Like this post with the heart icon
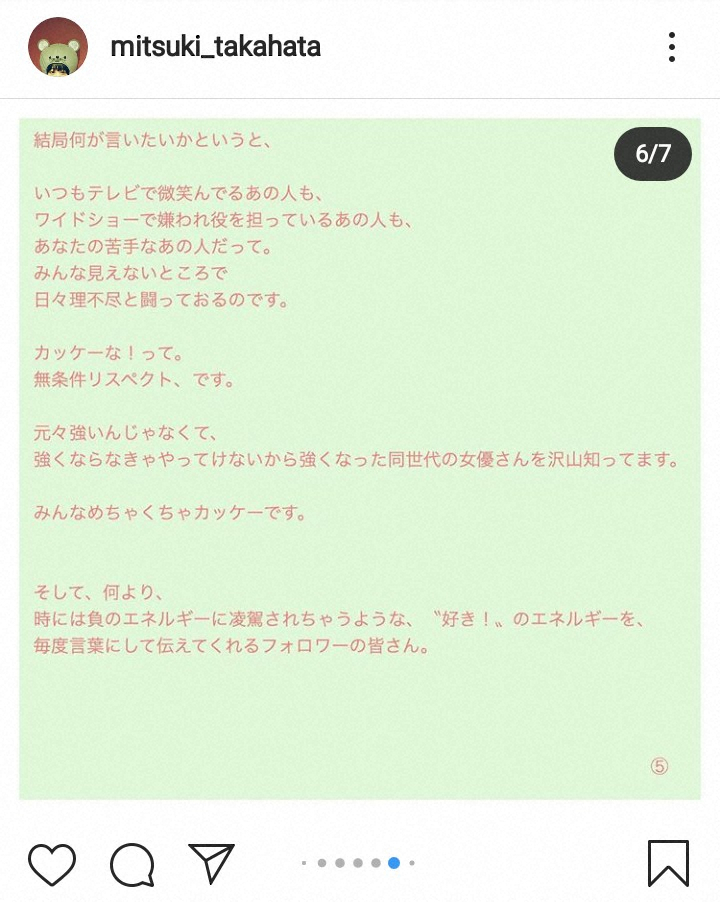Image resolution: width=720 pixels, height=902 pixels. point(52,863)
